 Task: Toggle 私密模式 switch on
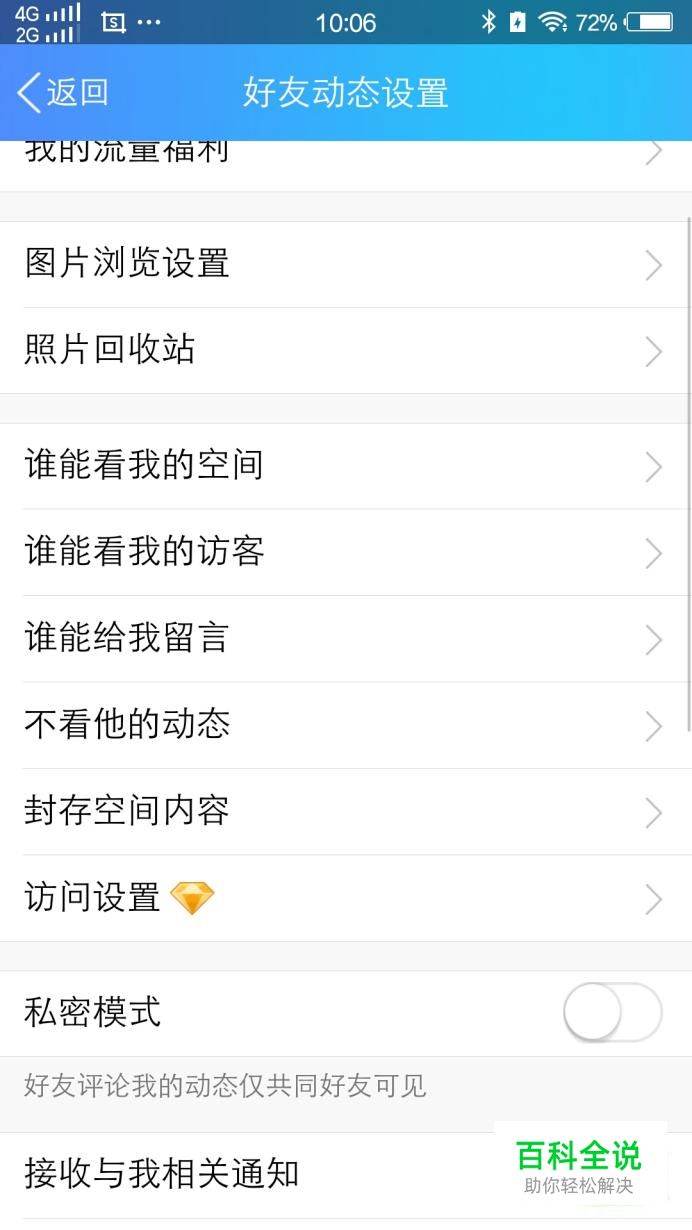[612, 1013]
